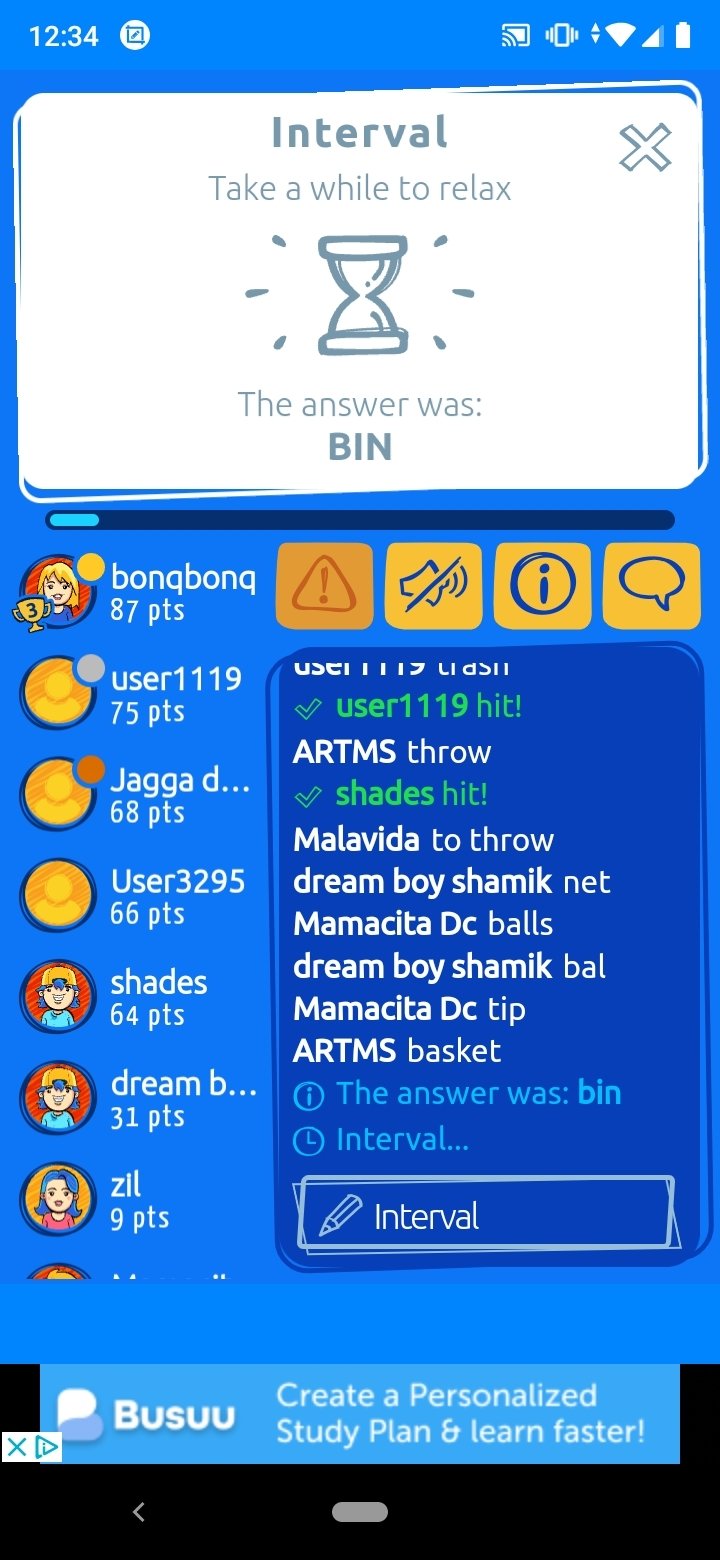Tap the Interval answer field
Image resolution: width=720 pixels, height=1560 pixels.
tap(485, 1215)
